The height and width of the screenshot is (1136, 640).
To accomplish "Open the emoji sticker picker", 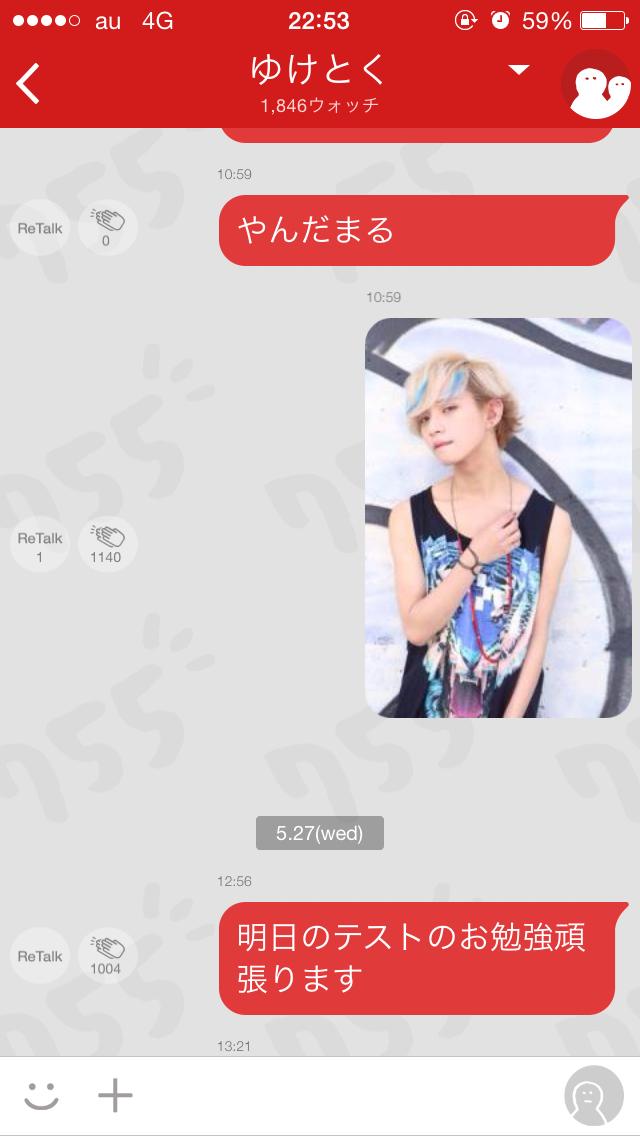I will 42,1097.
